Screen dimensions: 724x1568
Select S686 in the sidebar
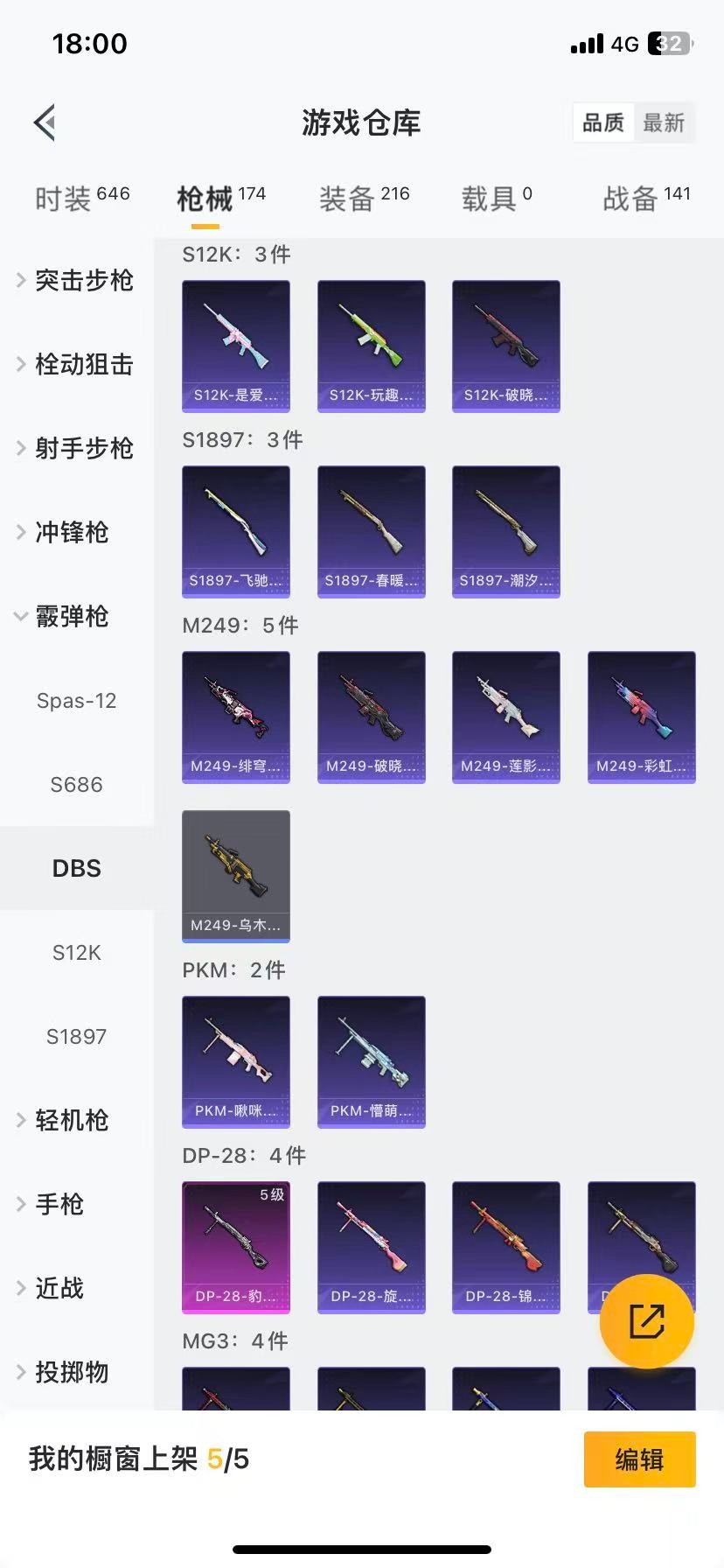tap(77, 784)
